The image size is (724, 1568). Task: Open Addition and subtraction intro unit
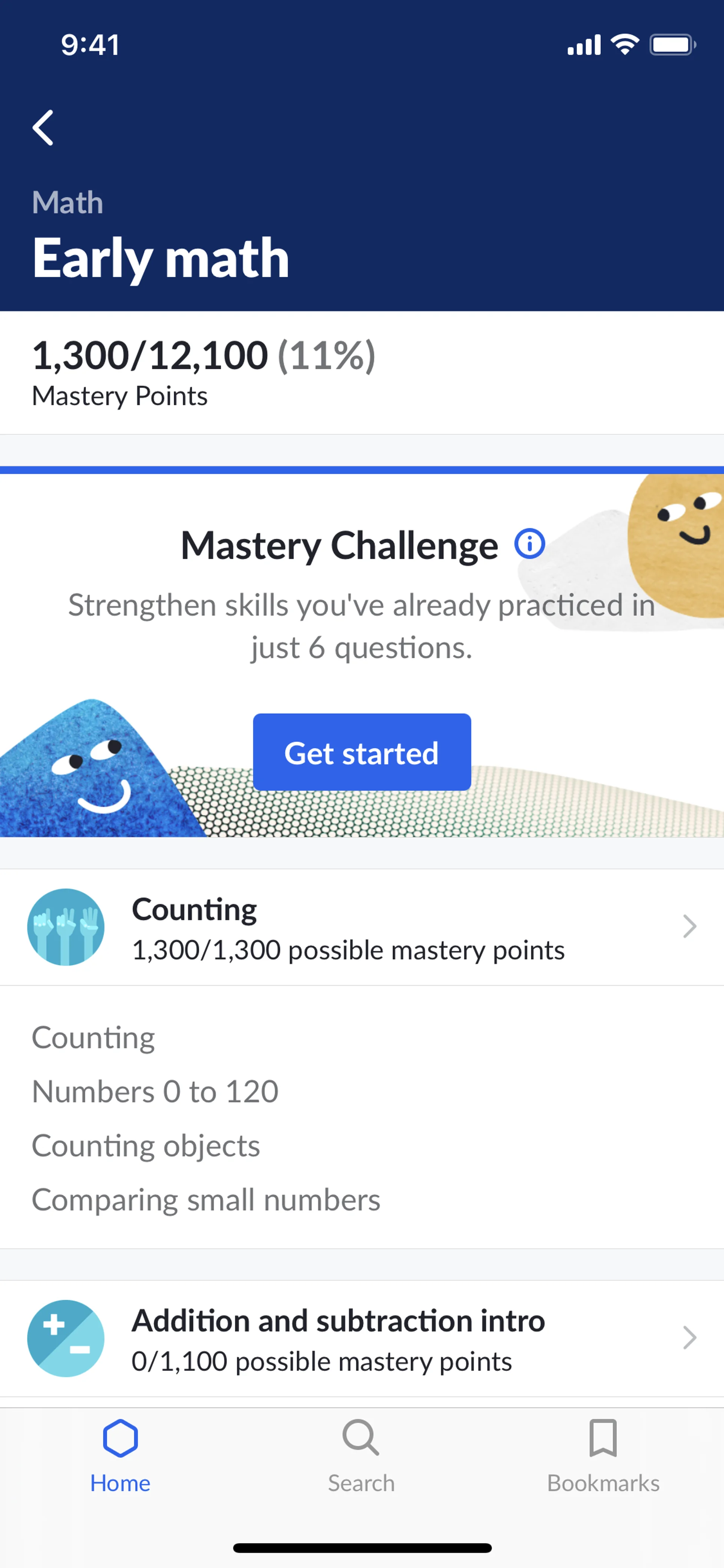point(361,1339)
